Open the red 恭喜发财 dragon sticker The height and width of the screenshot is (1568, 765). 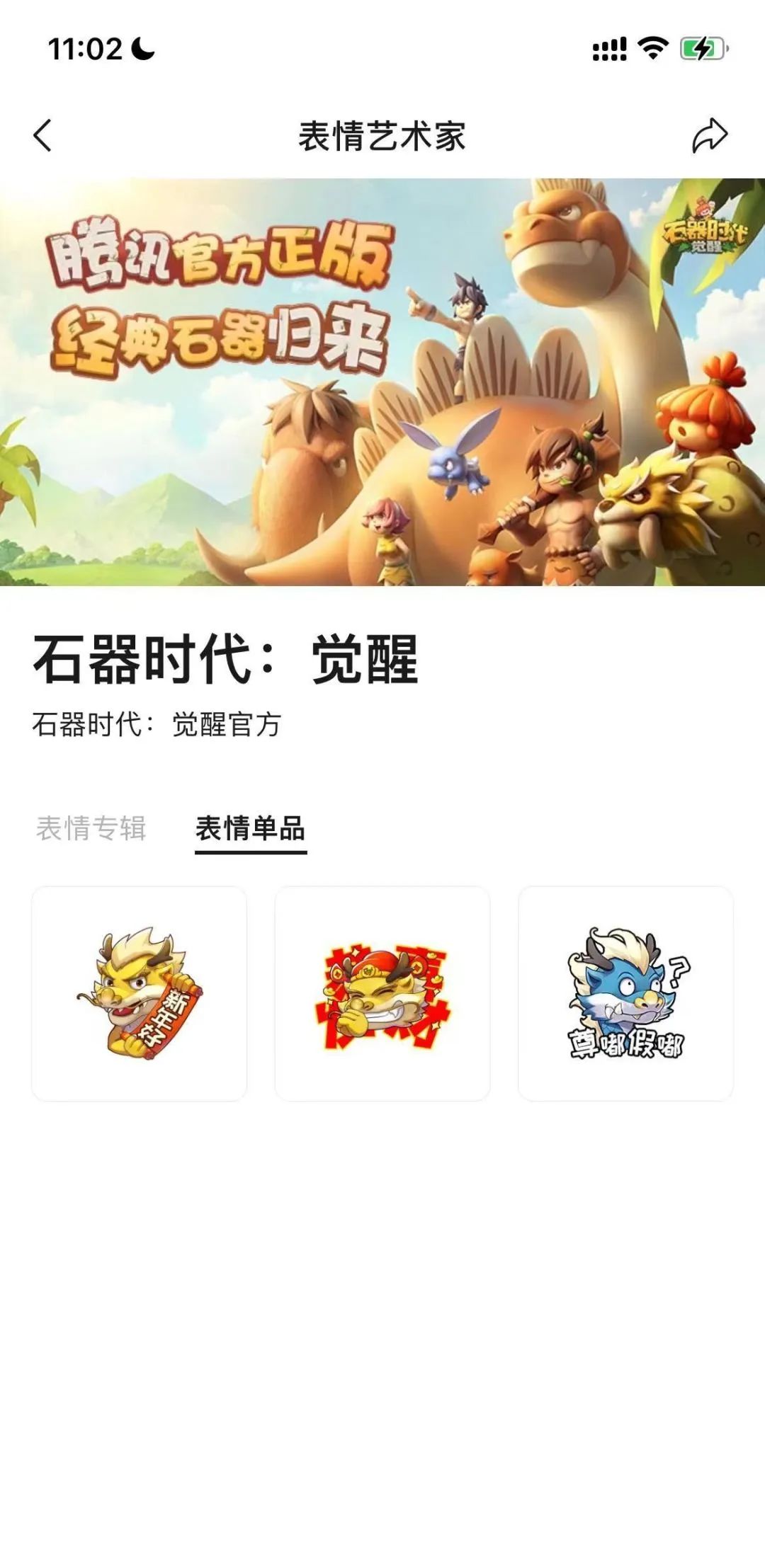tap(382, 993)
